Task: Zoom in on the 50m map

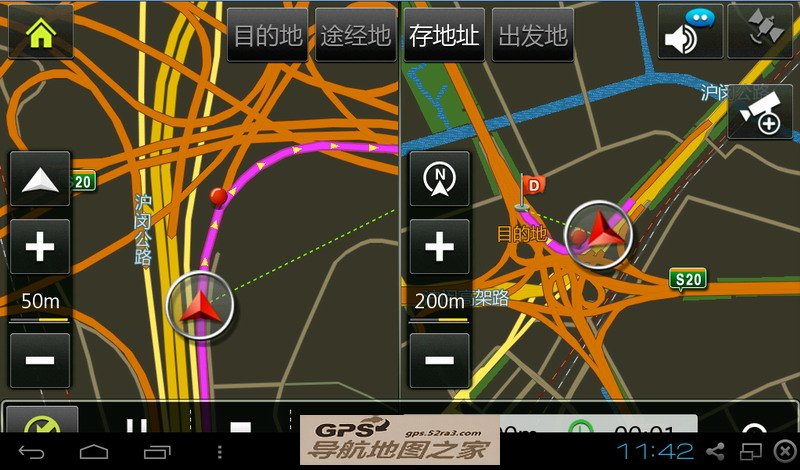Action: tap(40, 247)
